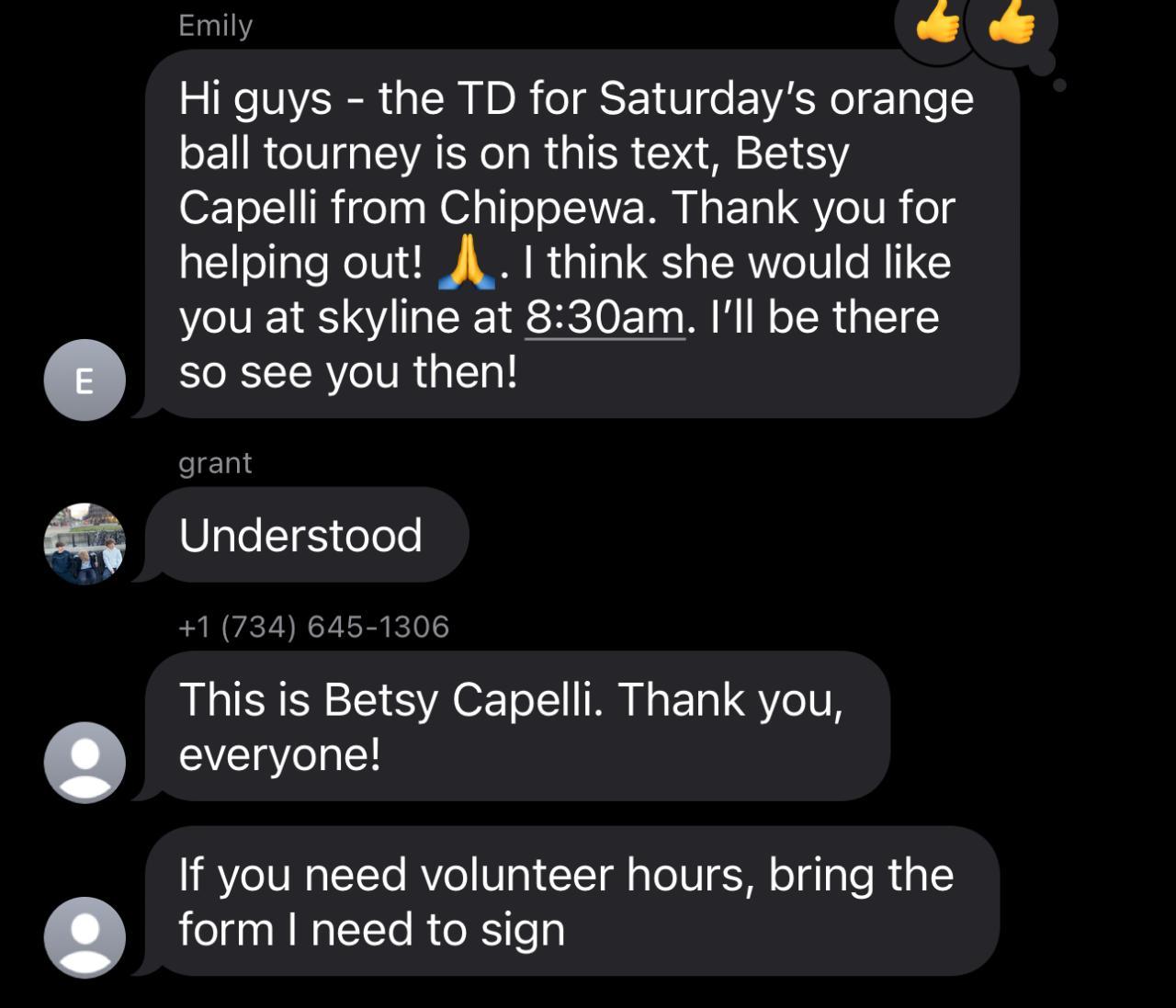Tap the avatar beside "This is Betsy Capelli"

point(85,762)
